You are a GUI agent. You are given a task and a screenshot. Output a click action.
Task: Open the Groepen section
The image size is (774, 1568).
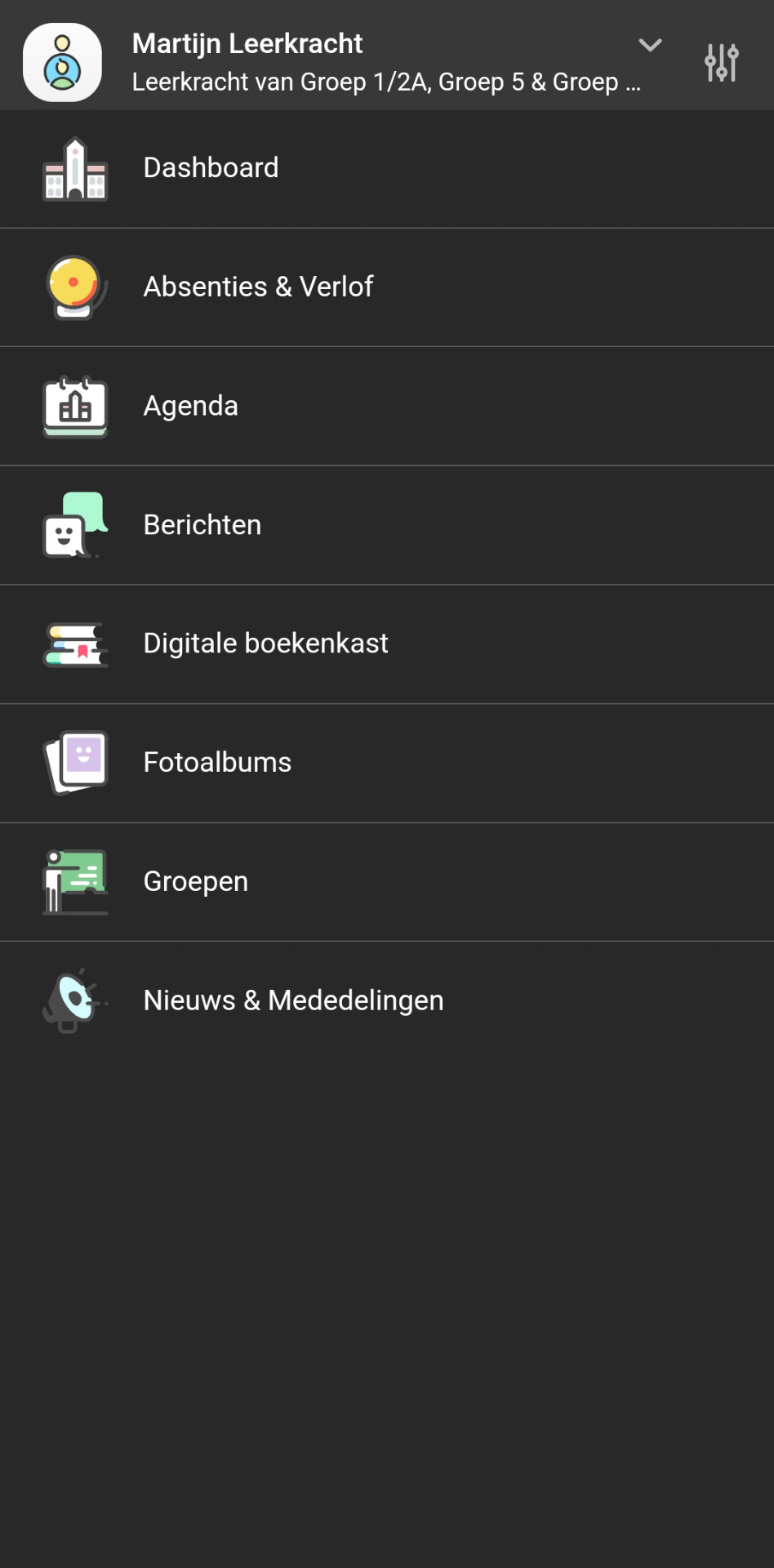(x=387, y=882)
